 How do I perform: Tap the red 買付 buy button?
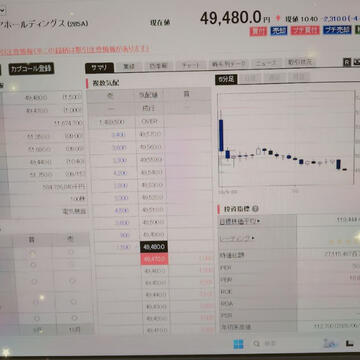[258, 31]
